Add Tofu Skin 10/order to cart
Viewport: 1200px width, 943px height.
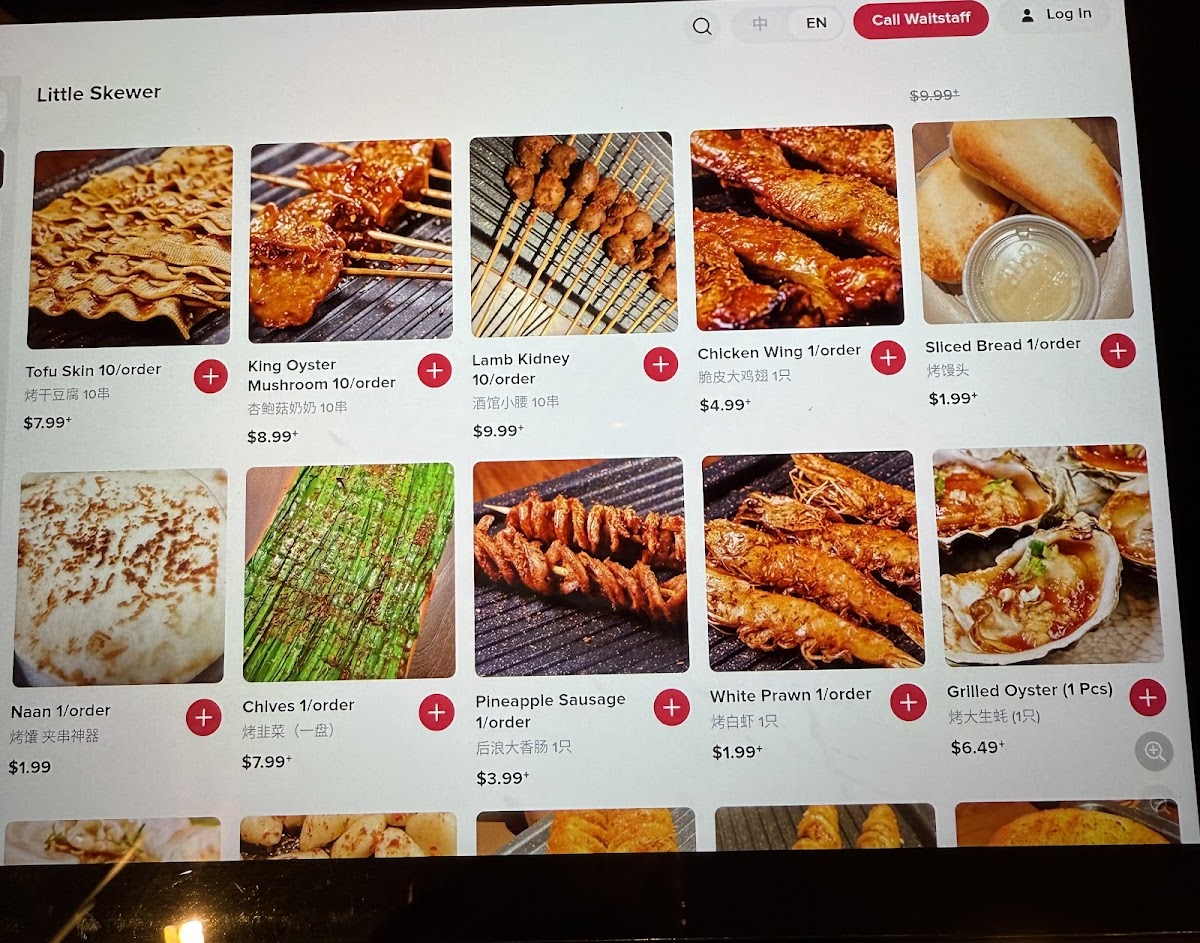pyautogui.click(x=210, y=377)
